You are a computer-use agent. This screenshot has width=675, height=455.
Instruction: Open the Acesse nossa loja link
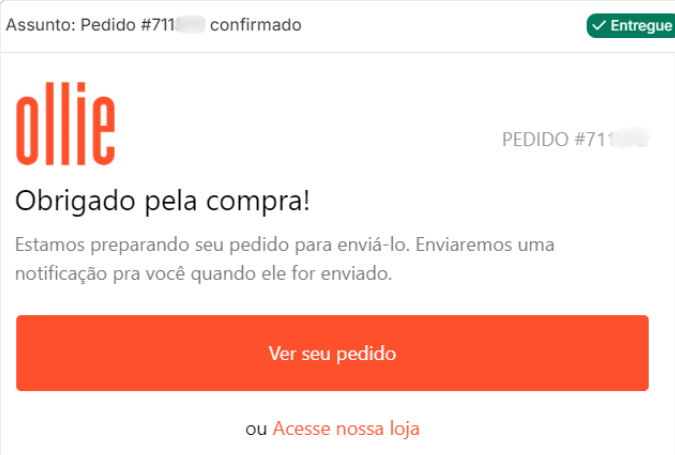[x=346, y=429]
